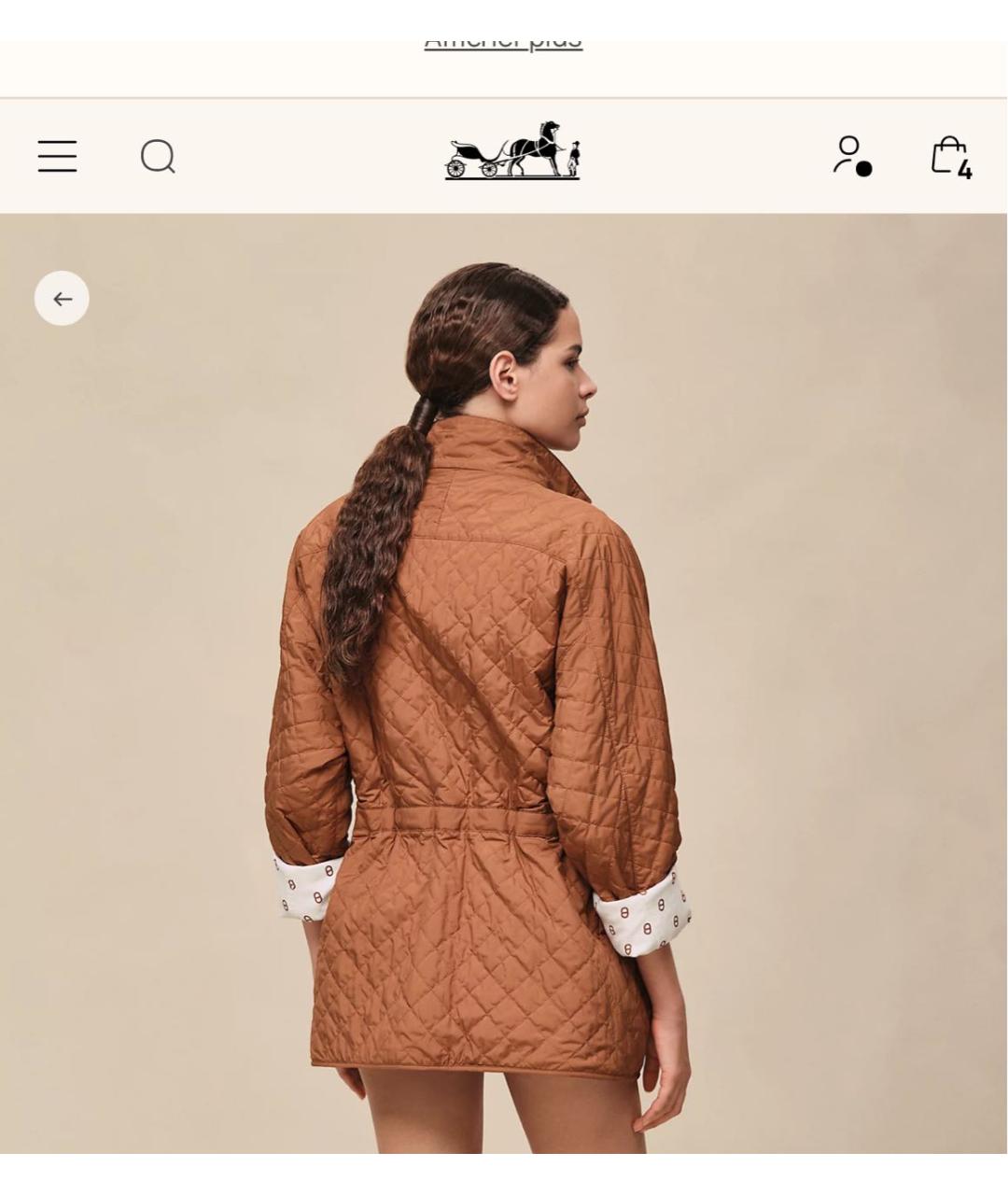Go to the account profile
The height and width of the screenshot is (1195, 1008).
[x=851, y=155]
